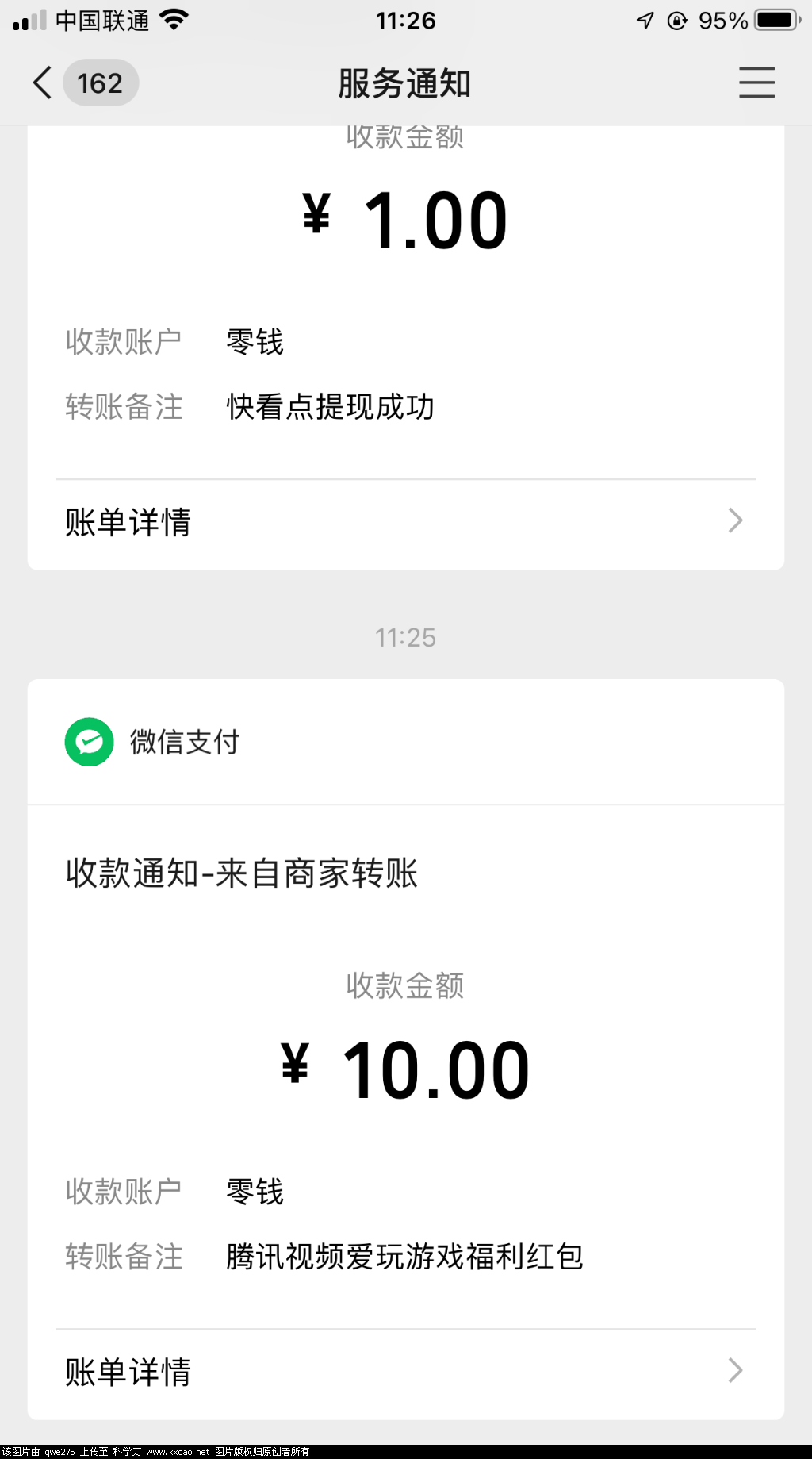The image size is (812, 1459).
Task: Expand the bottom 账单详情 row chevron
Action: tap(736, 1369)
